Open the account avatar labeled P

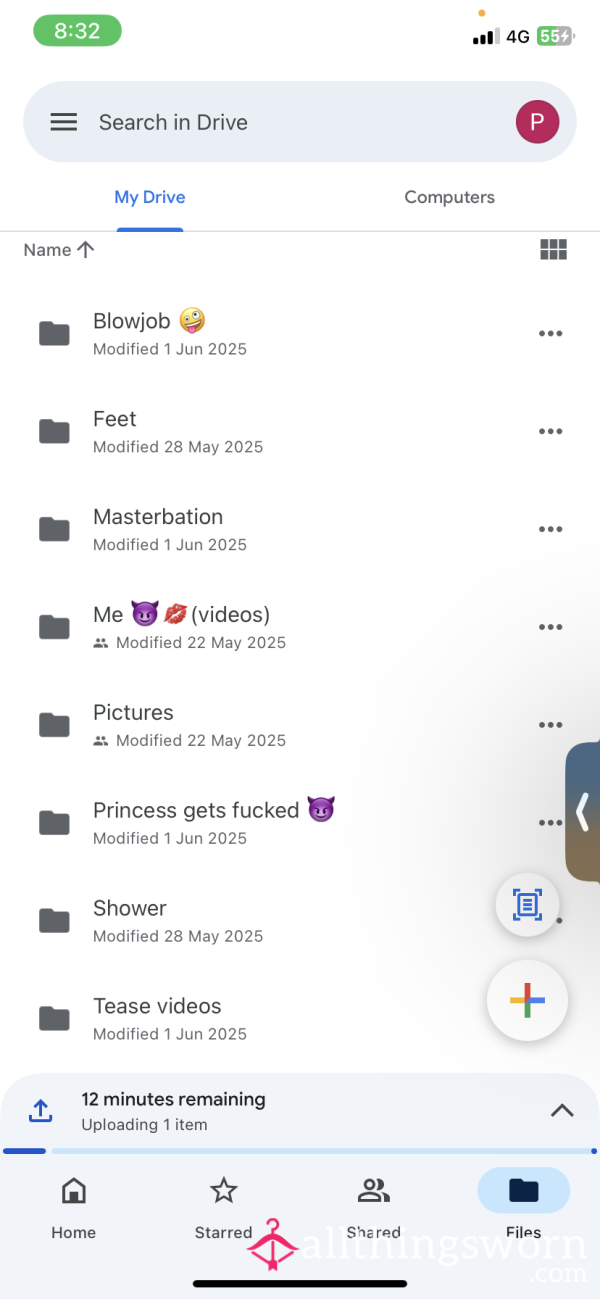point(537,122)
